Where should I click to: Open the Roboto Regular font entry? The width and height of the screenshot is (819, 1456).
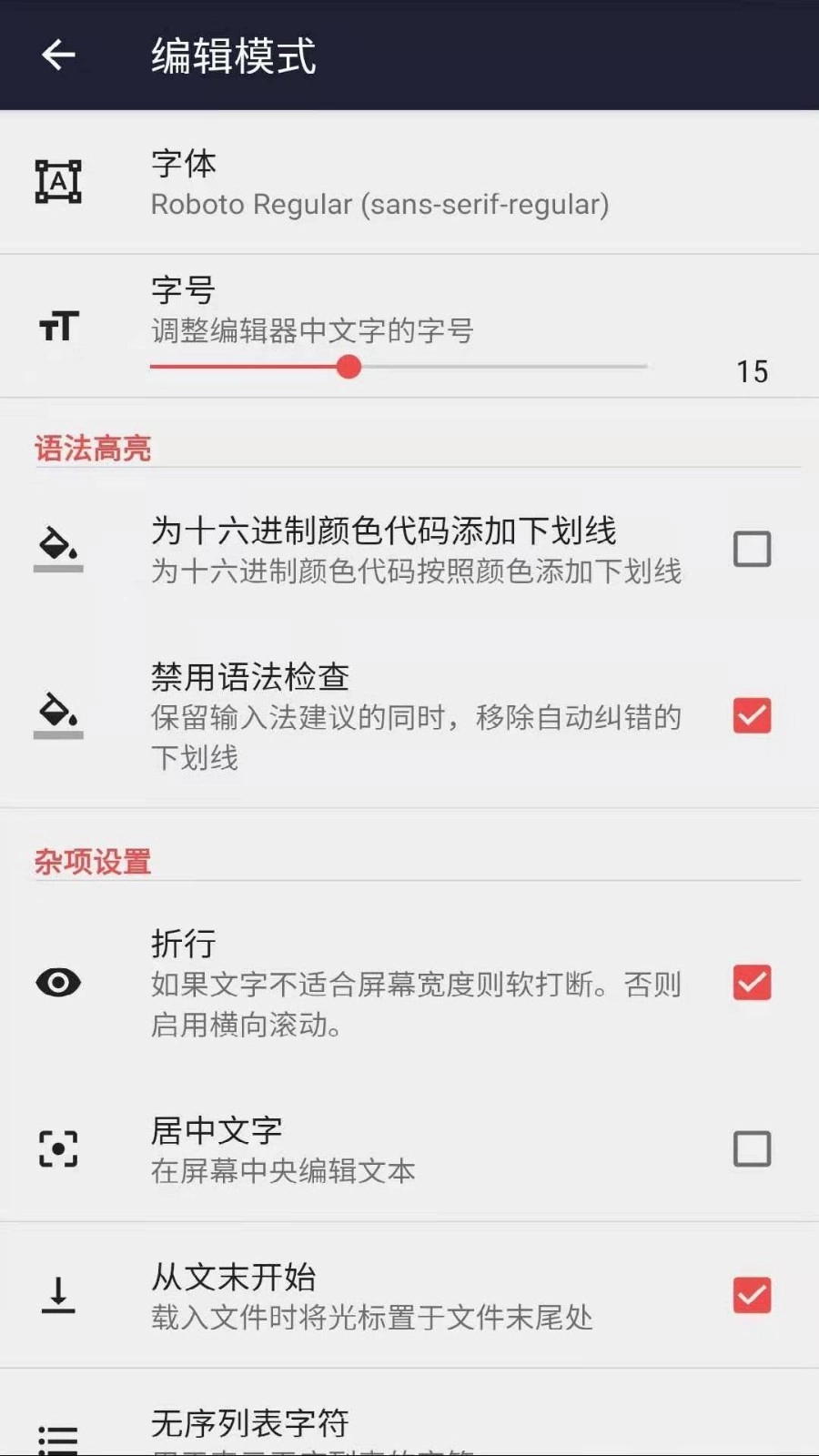[x=379, y=204]
